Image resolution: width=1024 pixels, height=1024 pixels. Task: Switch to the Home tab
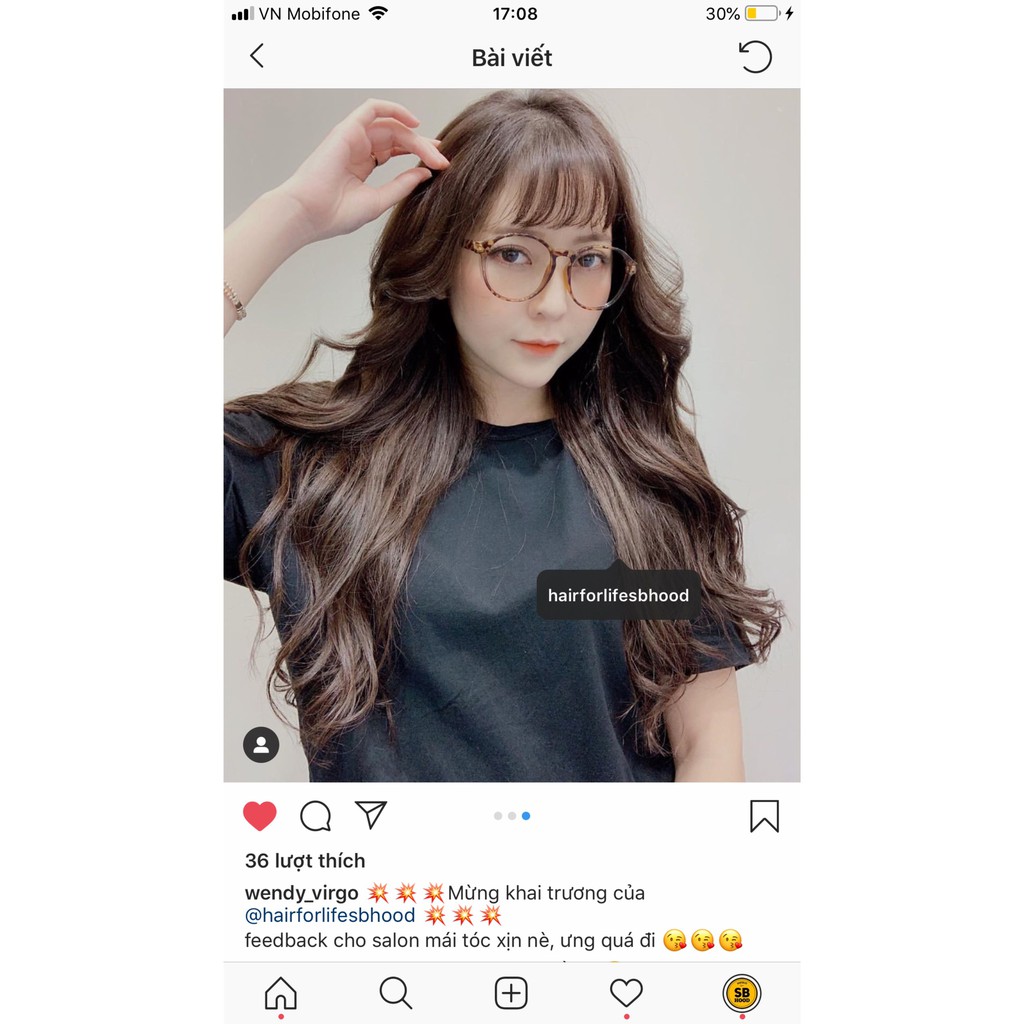coord(280,993)
